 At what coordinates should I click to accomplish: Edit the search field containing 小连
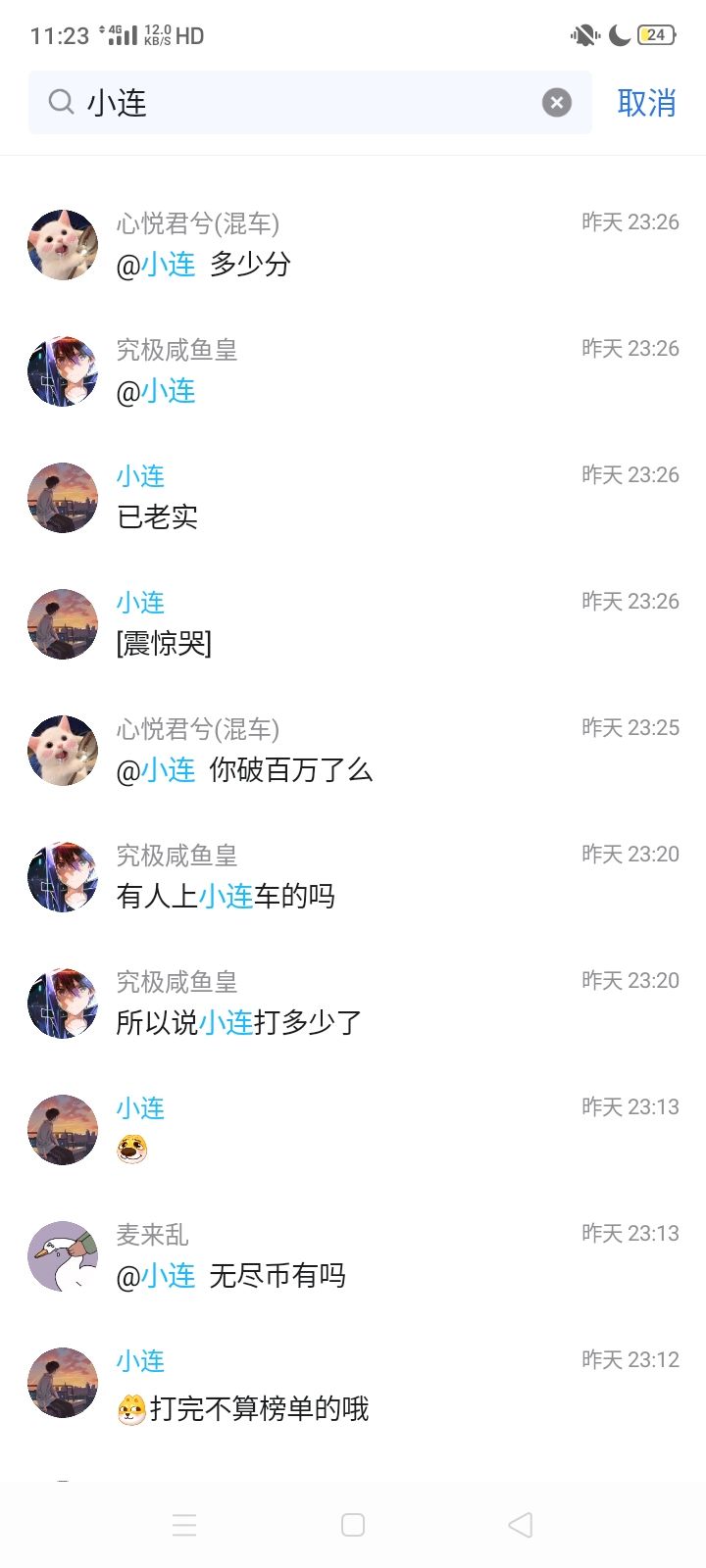click(304, 103)
